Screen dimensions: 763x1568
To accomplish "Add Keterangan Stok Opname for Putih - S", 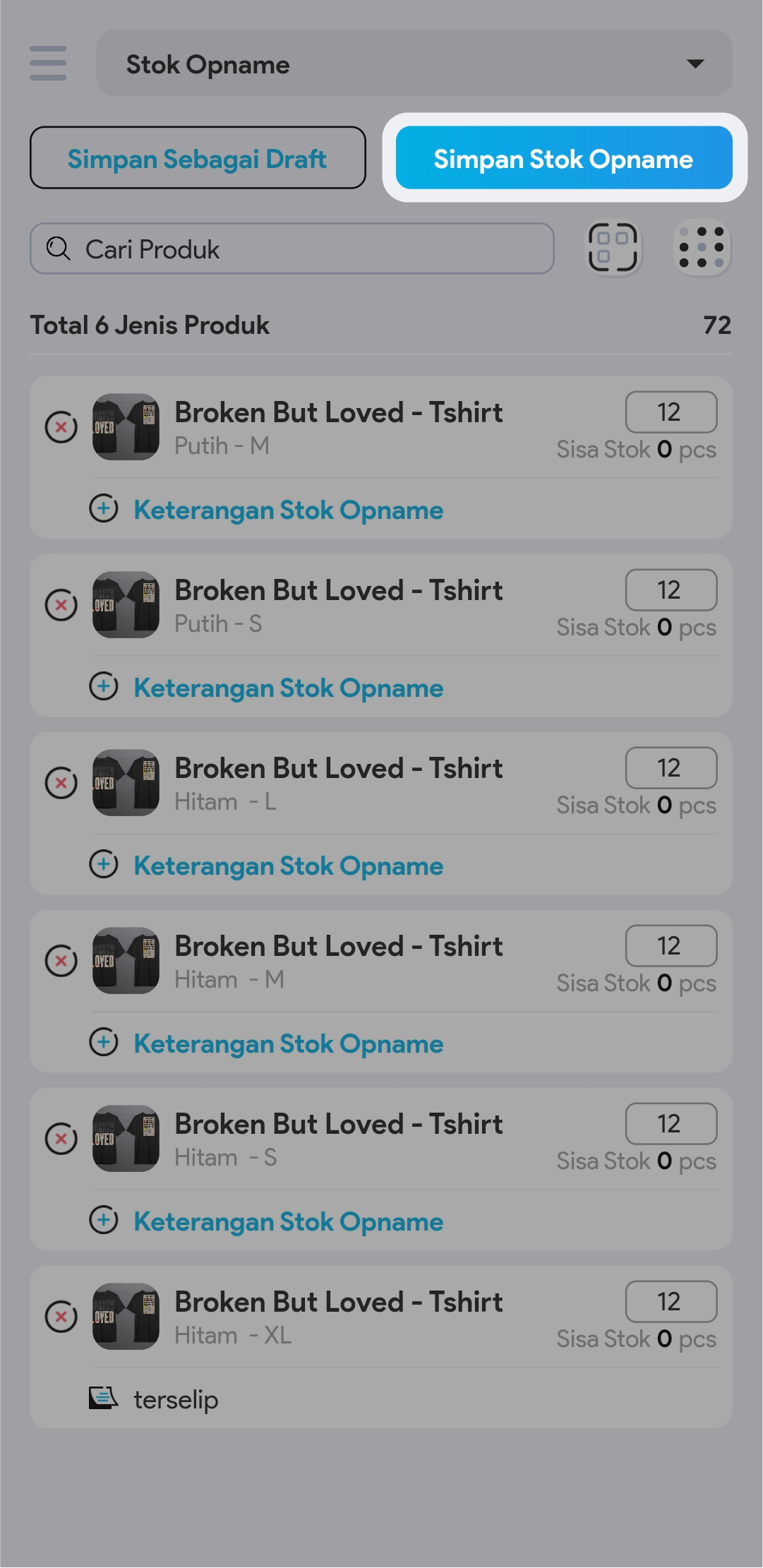I will click(288, 688).
